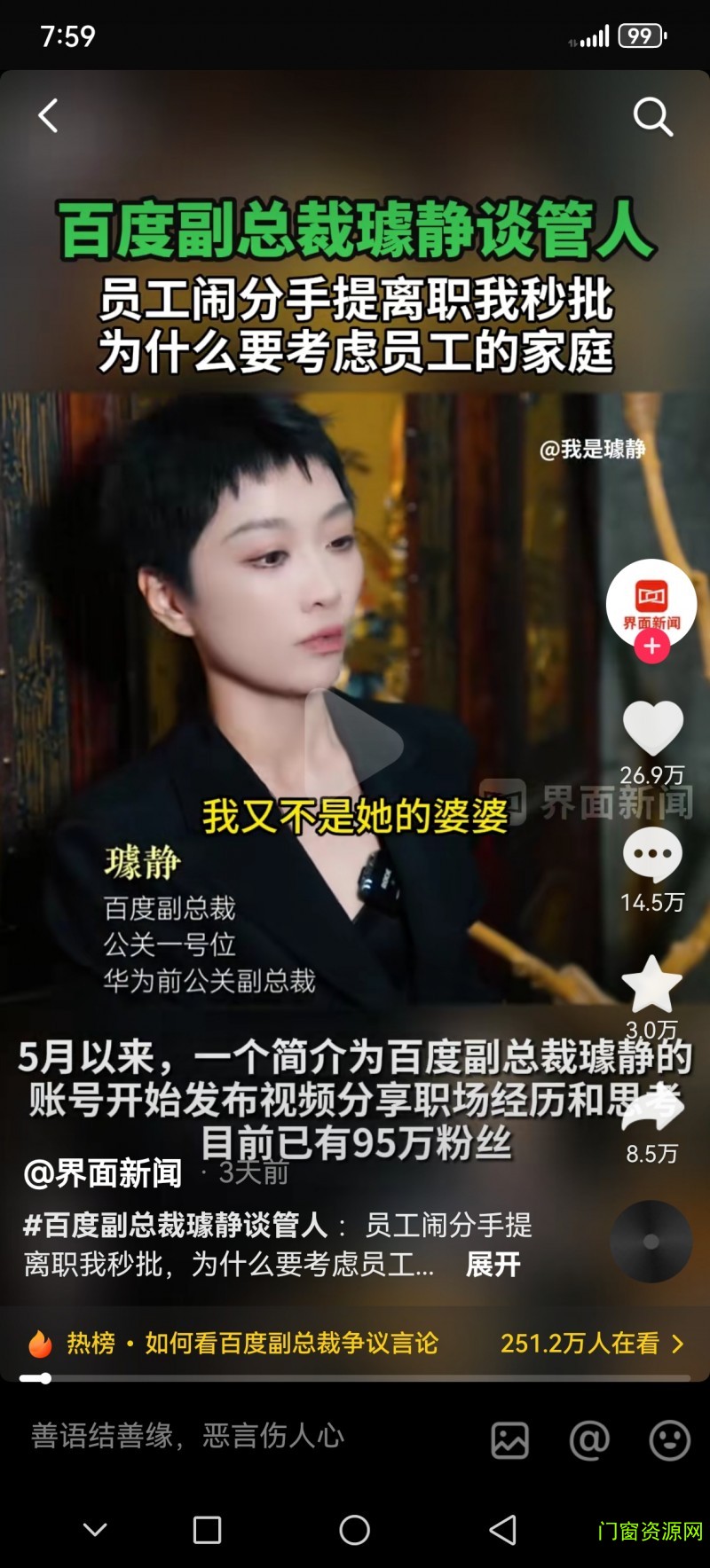Mention someone with the @ icon

point(589,1440)
